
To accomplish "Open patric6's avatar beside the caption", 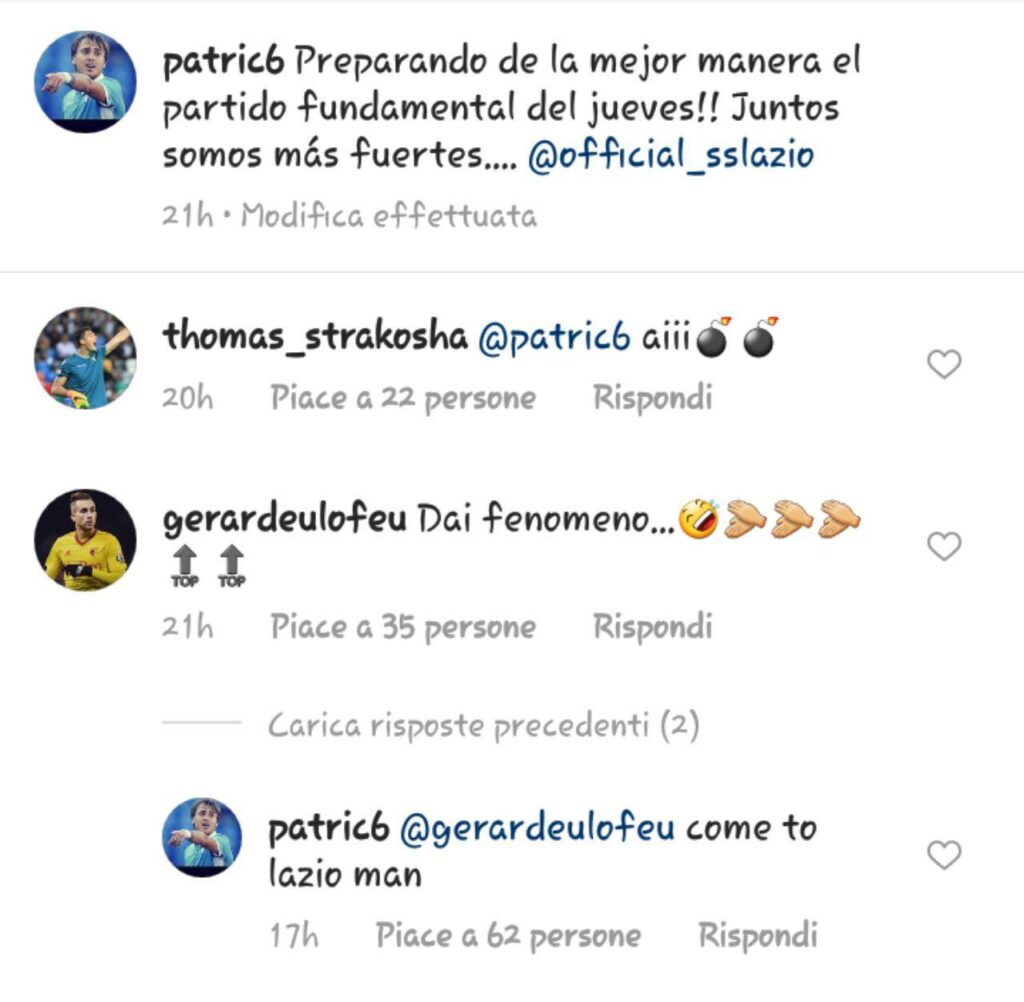I will (85, 82).
